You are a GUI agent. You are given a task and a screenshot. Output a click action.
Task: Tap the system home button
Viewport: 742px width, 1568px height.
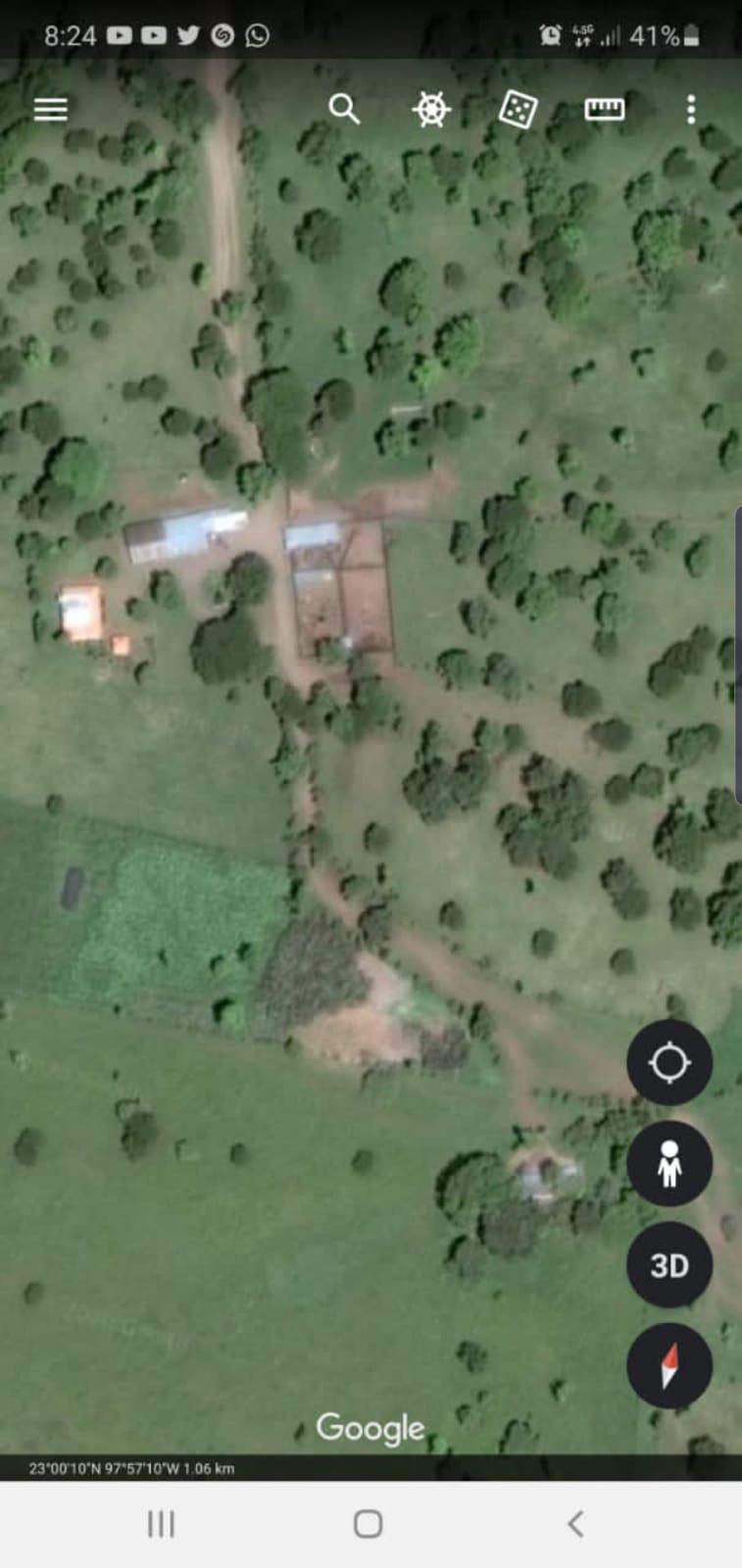[368, 1524]
